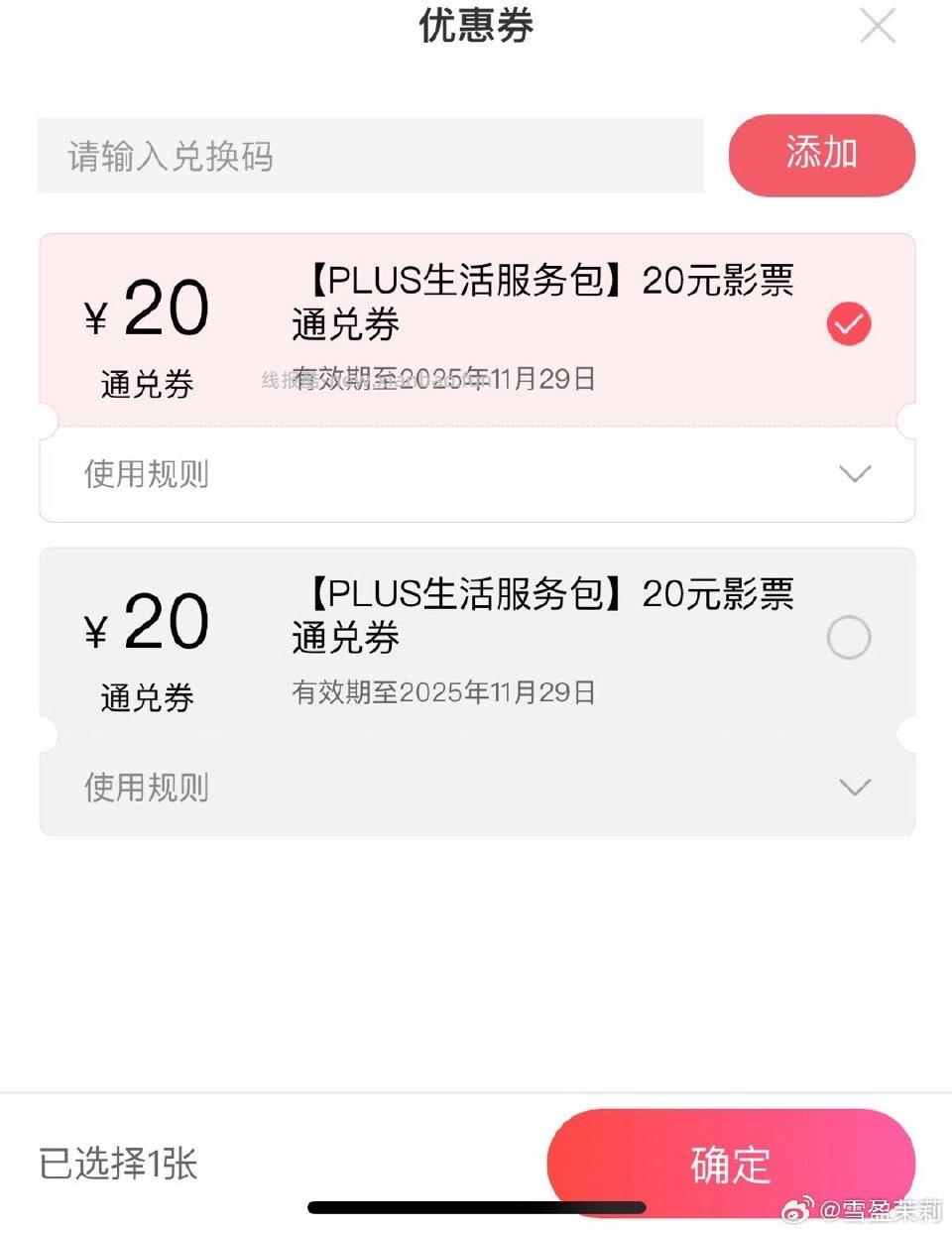Tap the chevron beside first 使用规则

[x=855, y=474]
